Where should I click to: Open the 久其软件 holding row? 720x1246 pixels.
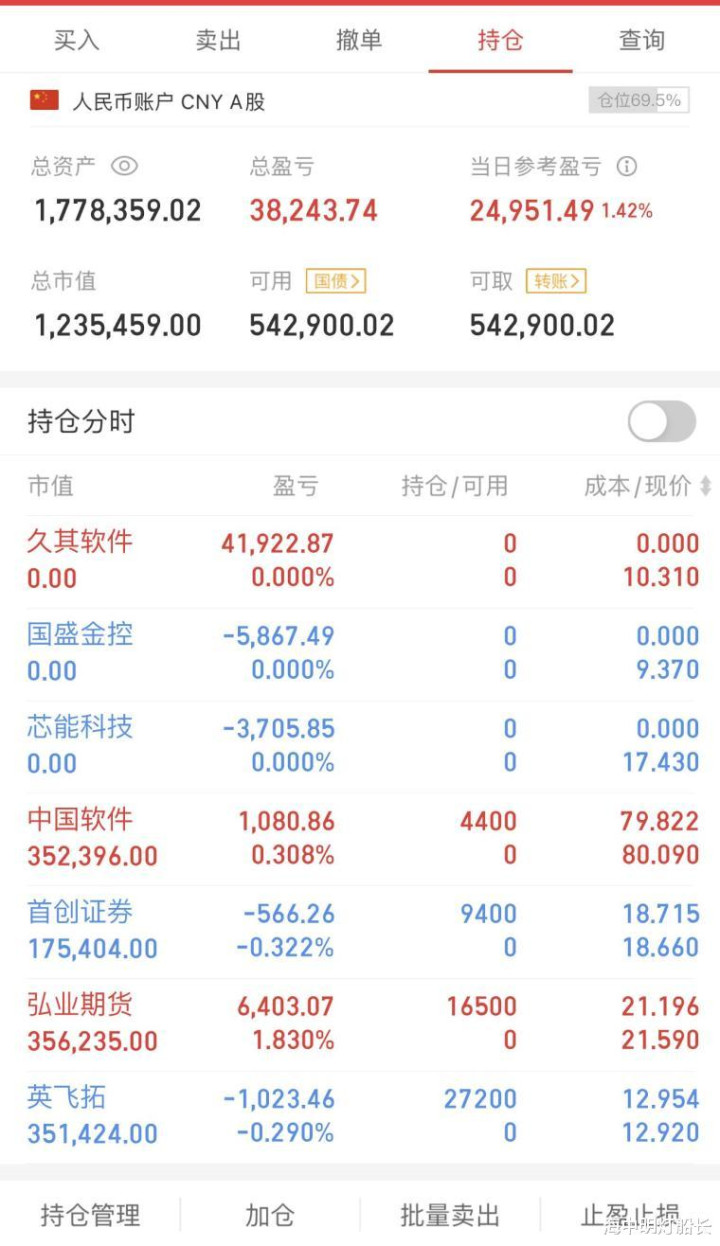360,561
